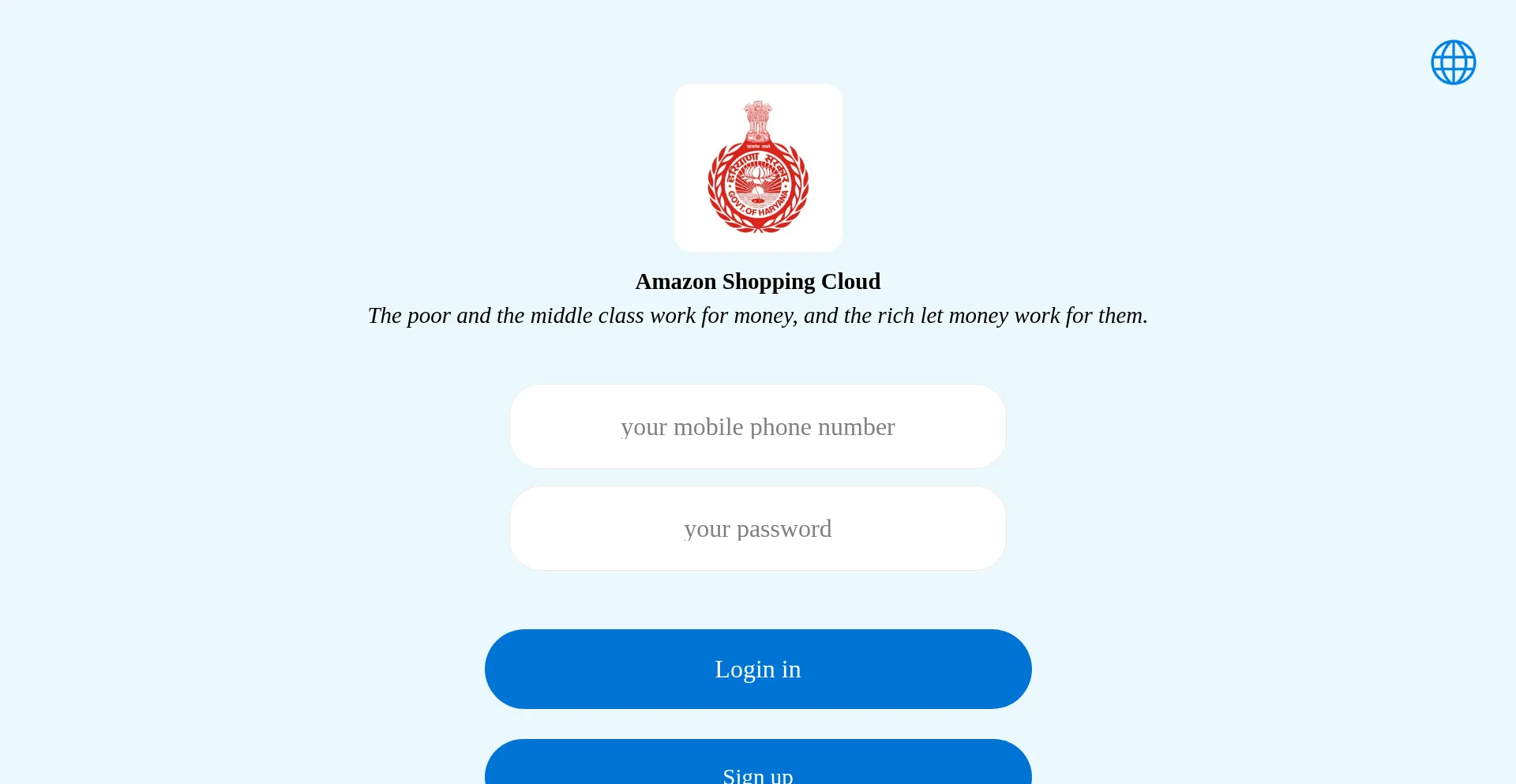Tap the password input field
Screen dimensions: 1516x784
pos(758,528)
